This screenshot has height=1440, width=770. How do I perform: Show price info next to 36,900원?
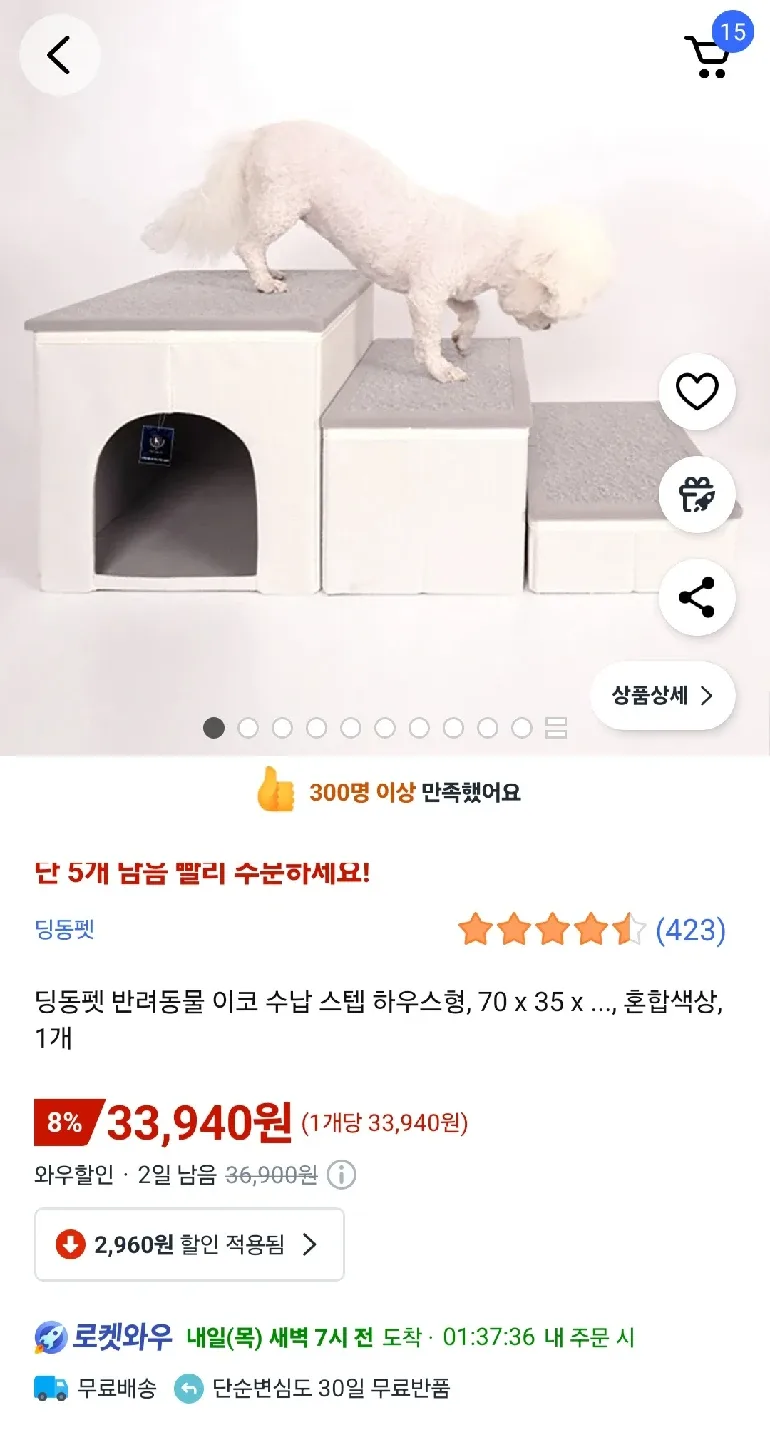342,1175
